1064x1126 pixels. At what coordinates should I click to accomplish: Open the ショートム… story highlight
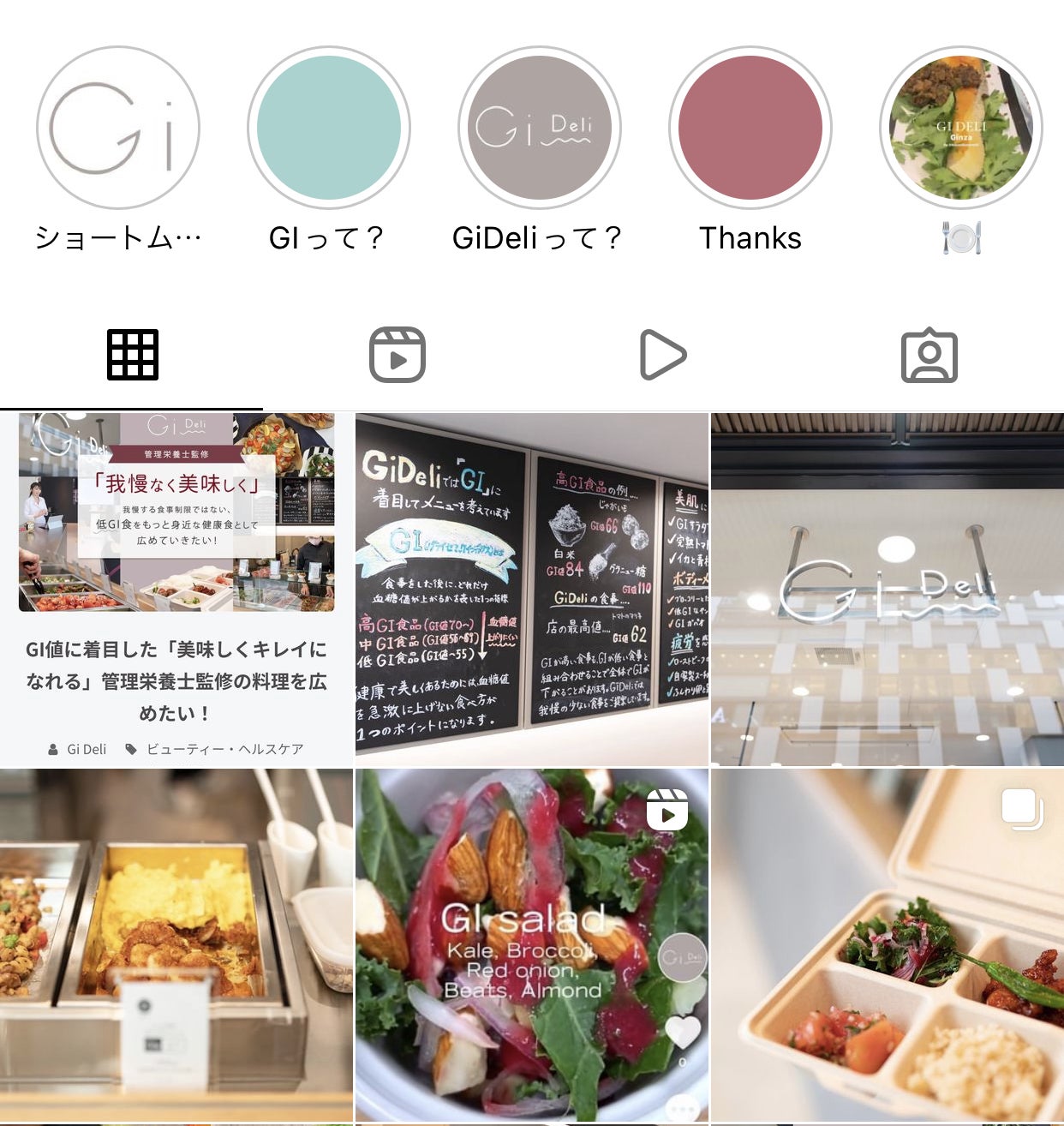tap(118, 128)
